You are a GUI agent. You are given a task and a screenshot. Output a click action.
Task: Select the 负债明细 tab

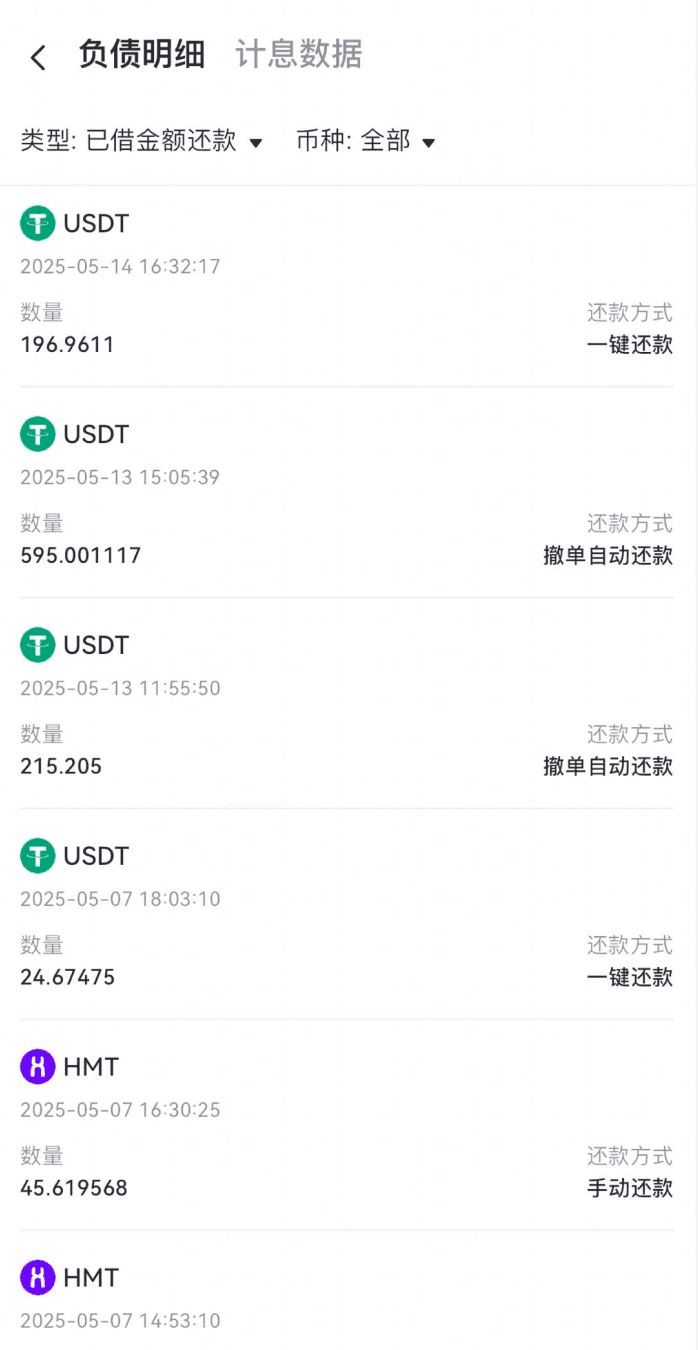[141, 54]
